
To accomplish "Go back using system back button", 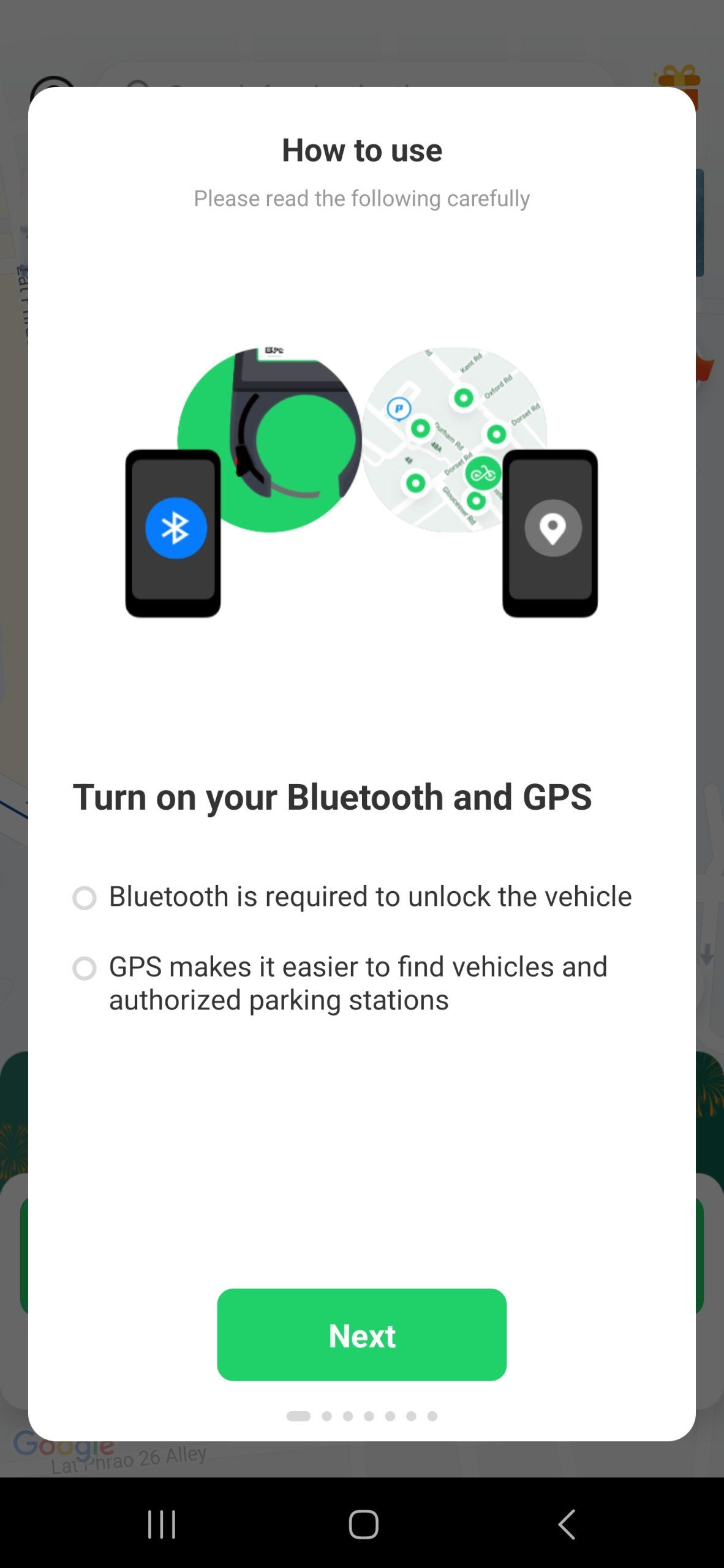I will [567, 1523].
